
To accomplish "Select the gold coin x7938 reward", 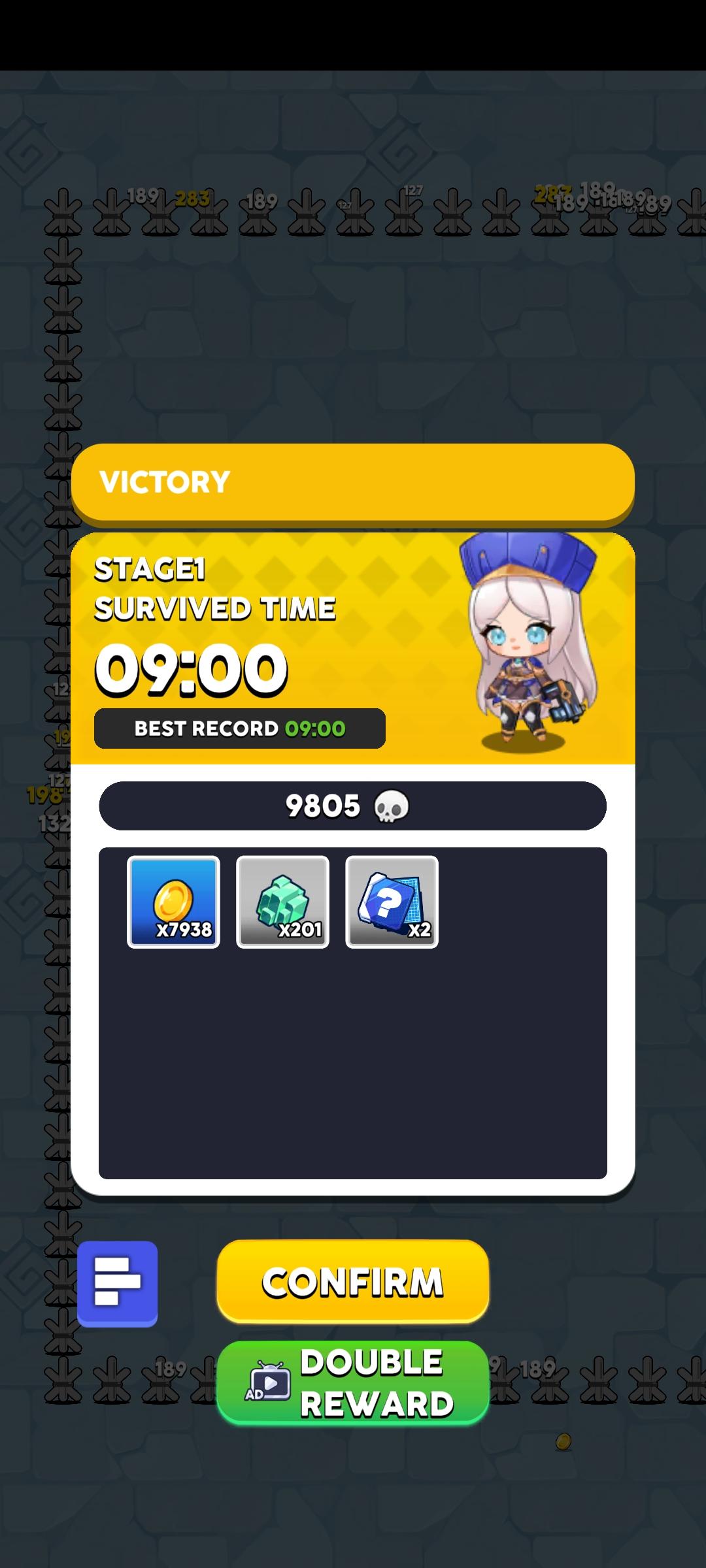I will coord(173,902).
